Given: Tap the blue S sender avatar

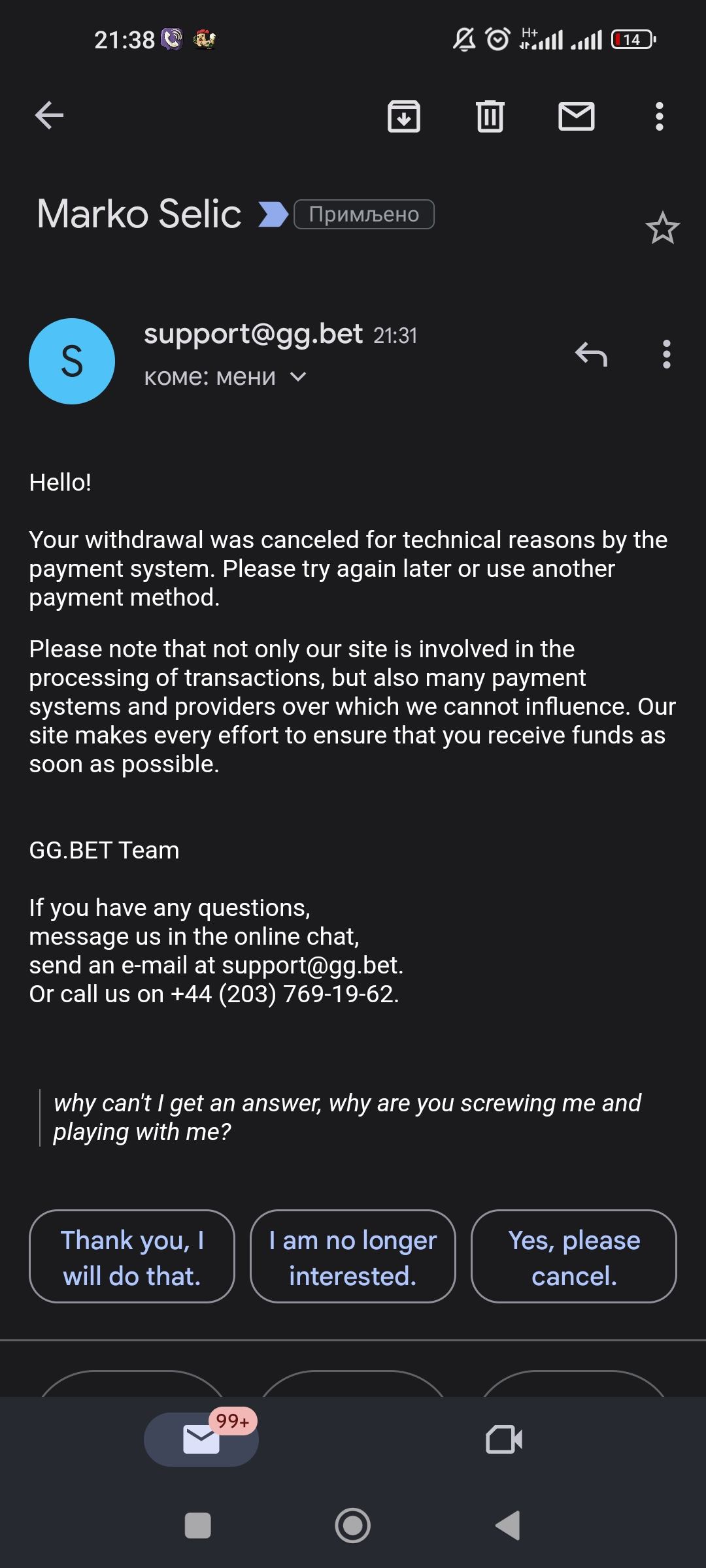Looking at the screenshot, I should [72, 361].
